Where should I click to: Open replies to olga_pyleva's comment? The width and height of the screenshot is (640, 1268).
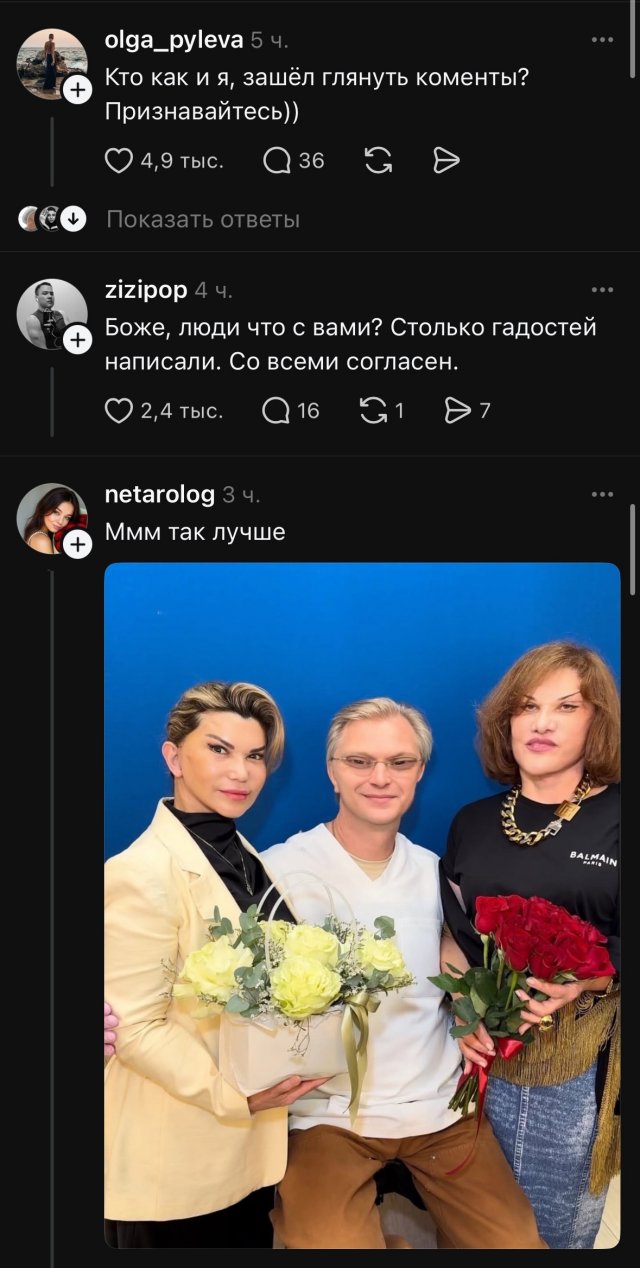[x=277, y=161]
